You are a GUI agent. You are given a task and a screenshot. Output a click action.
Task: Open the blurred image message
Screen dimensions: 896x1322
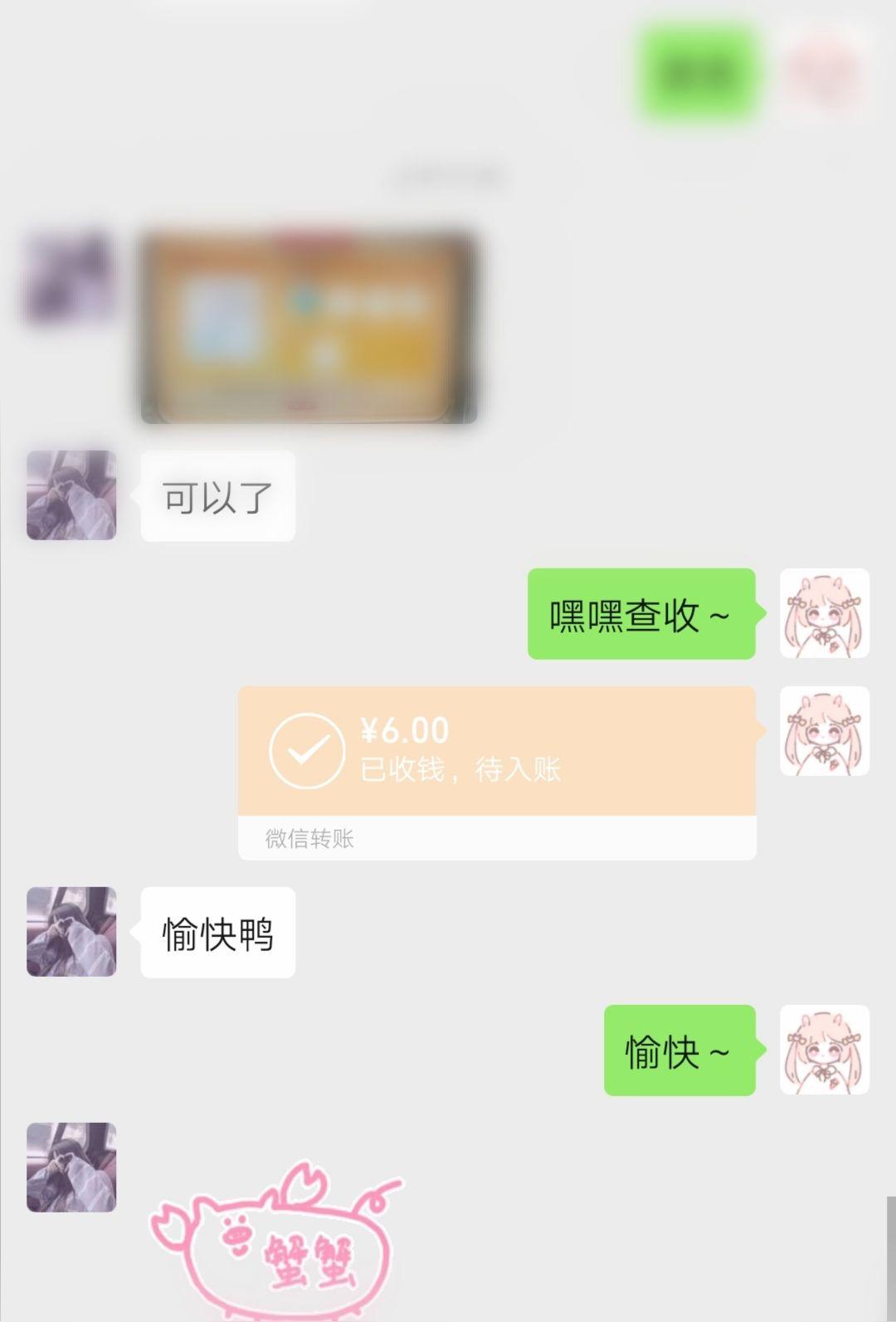308,326
